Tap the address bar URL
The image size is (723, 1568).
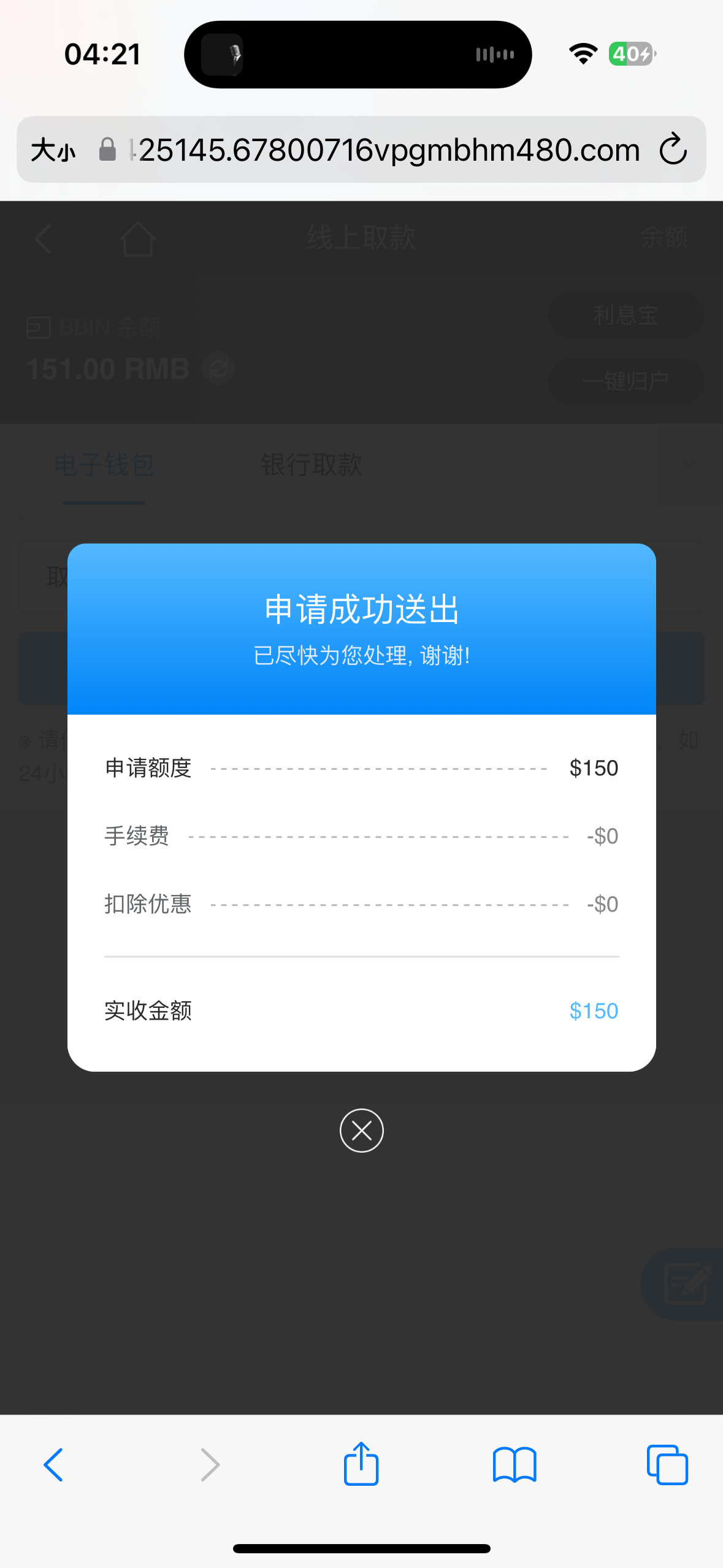[386, 150]
